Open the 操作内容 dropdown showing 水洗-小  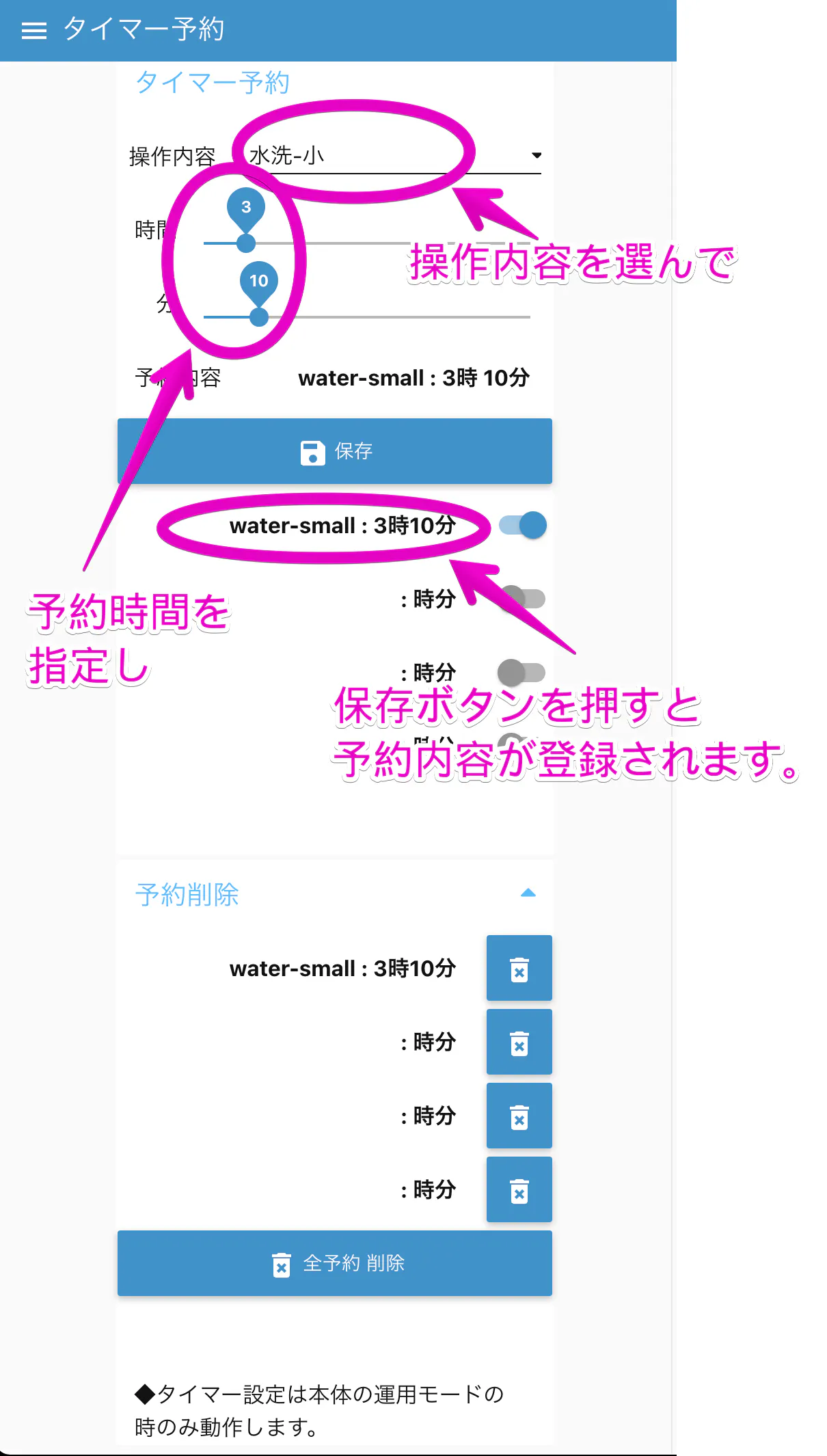tap(394, 156)
